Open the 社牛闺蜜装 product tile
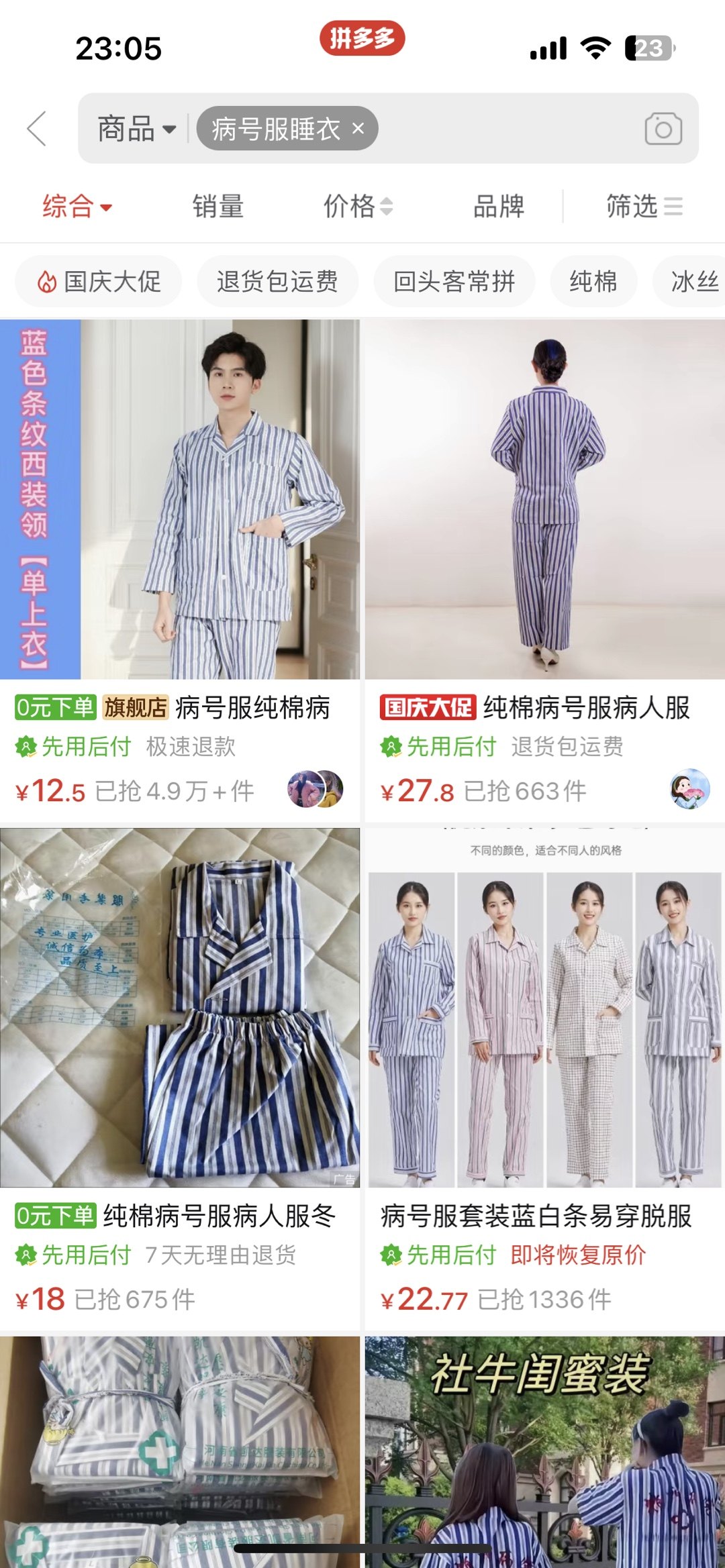Image resolution: width=725 pixels, height=1568 pixels. click(x=544, y=1449)
